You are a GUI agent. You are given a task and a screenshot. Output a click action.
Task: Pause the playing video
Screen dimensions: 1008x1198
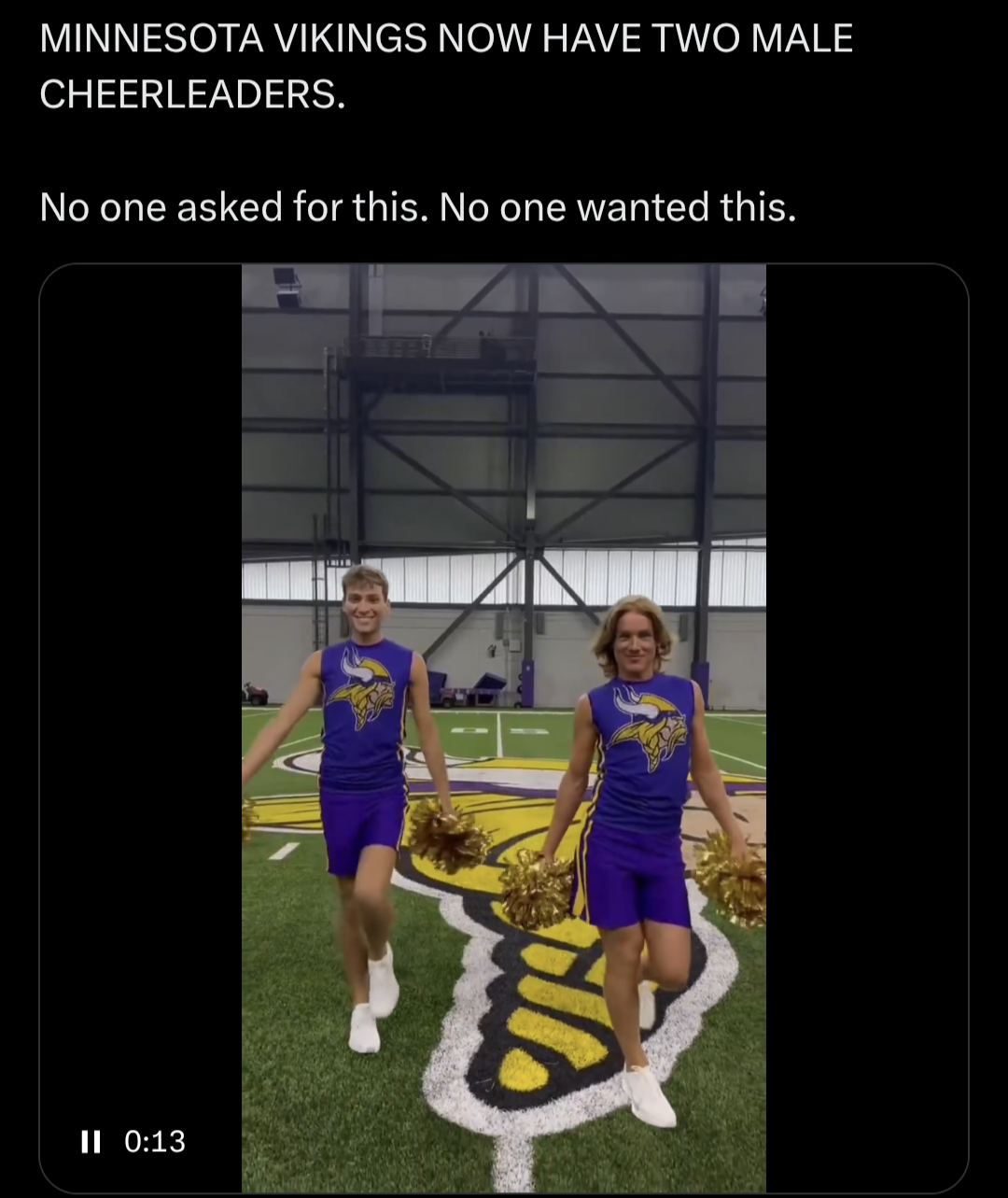click(91, 1141)
